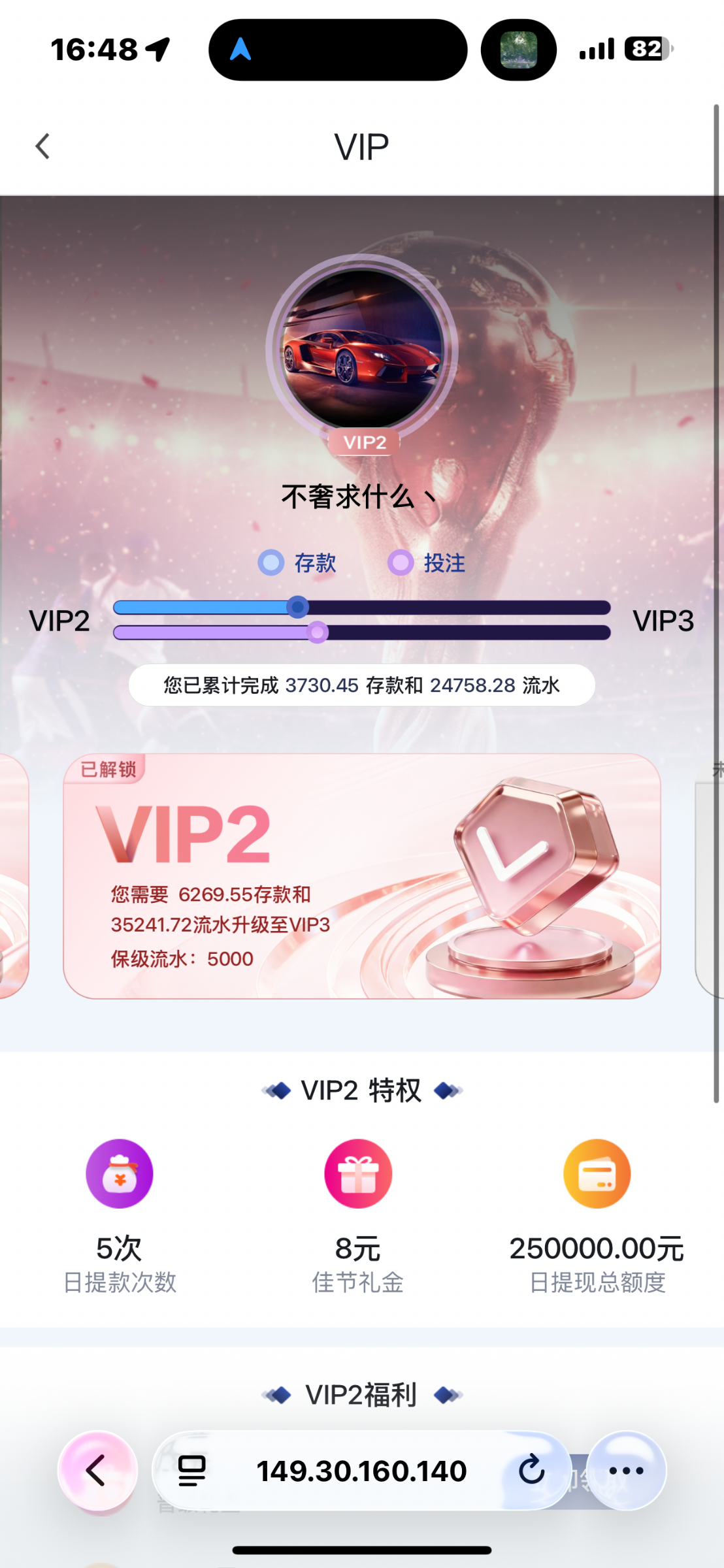Tap the red sports car profile avatar

(362, 350)
